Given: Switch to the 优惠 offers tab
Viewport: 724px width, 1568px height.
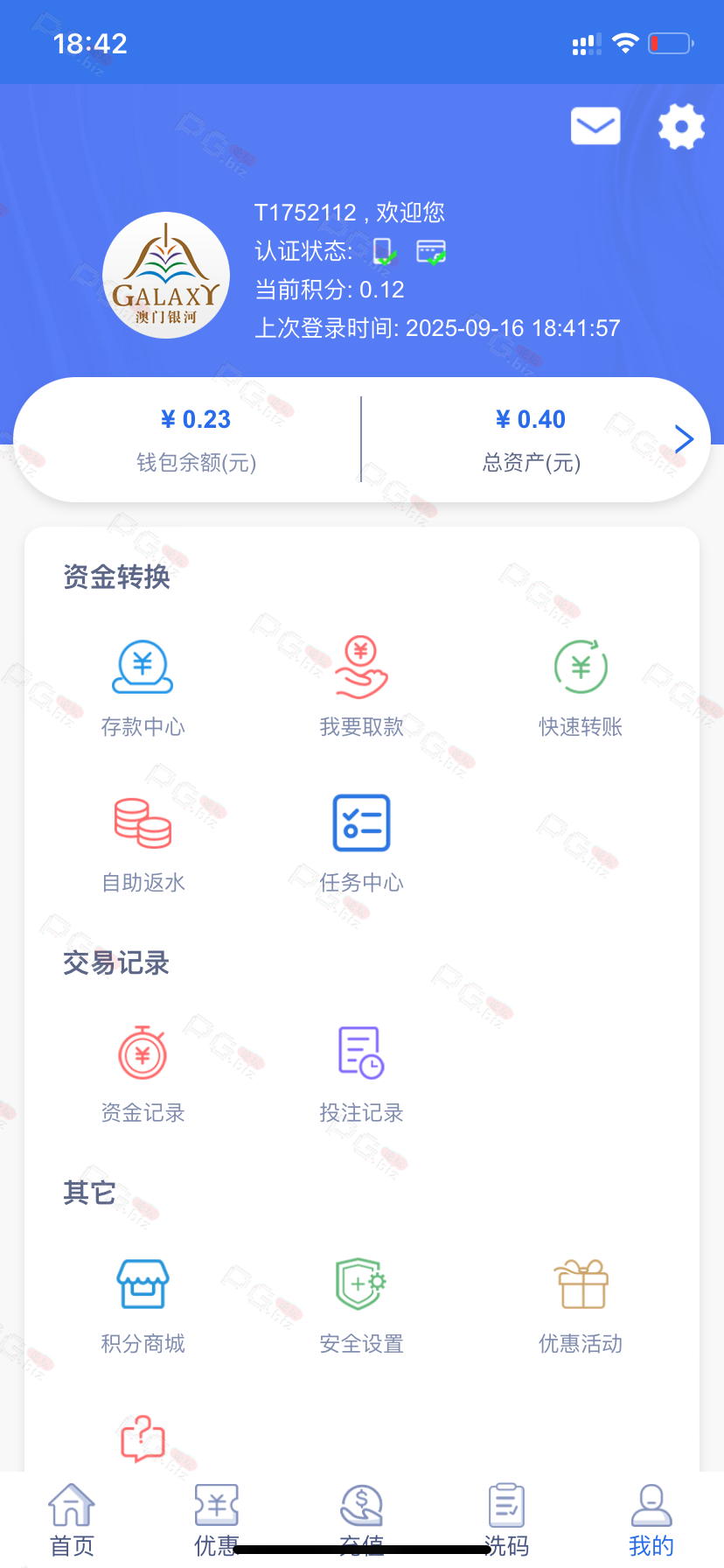Looking at the screenshot, I should tap(216, 1519).
